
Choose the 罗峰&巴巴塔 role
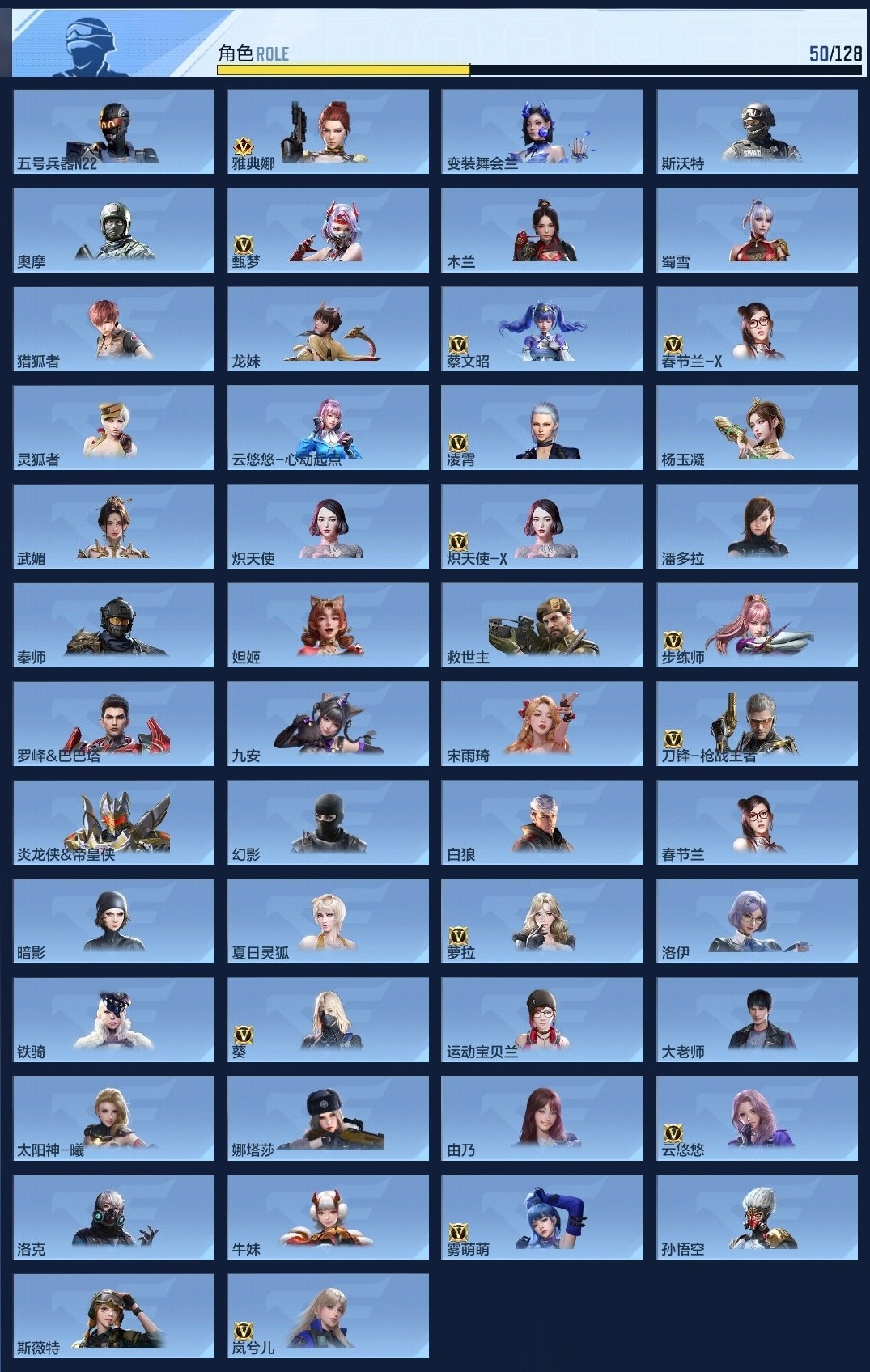pyautogui.click(x=113, y=723)
